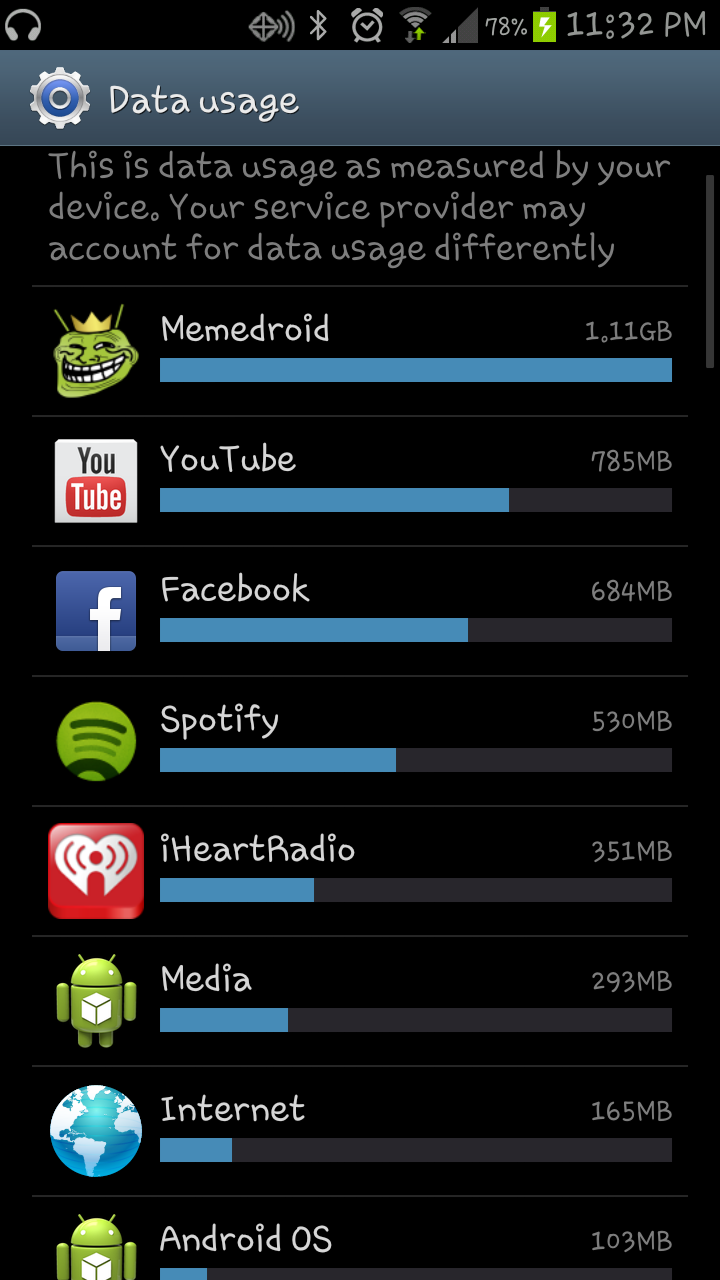Screen dimensions: 720x1280
Task: View Android OS data usage details
Action: point(360,1245)
